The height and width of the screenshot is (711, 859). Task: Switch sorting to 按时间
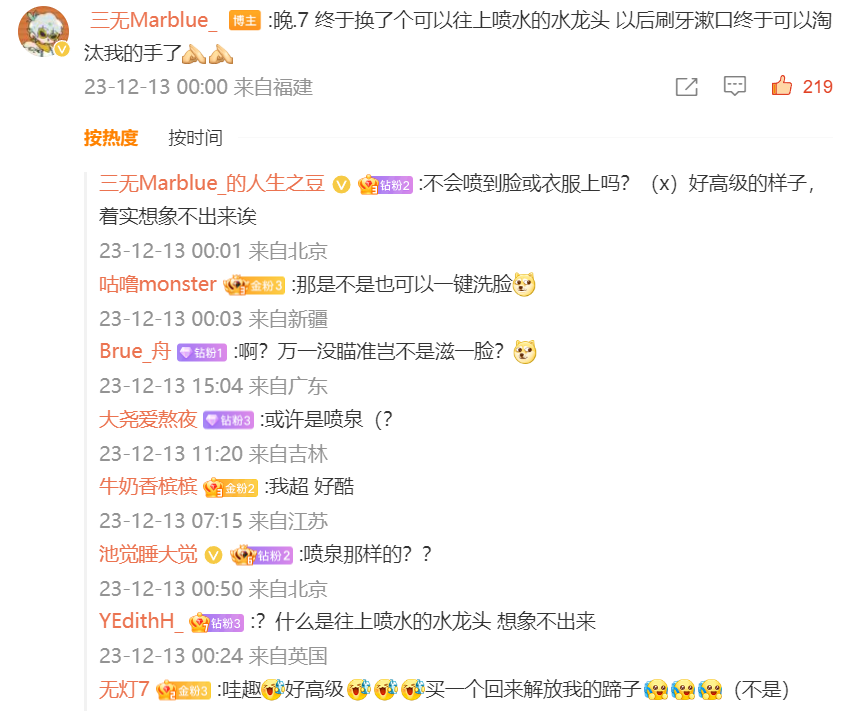[x=195, y=138]
